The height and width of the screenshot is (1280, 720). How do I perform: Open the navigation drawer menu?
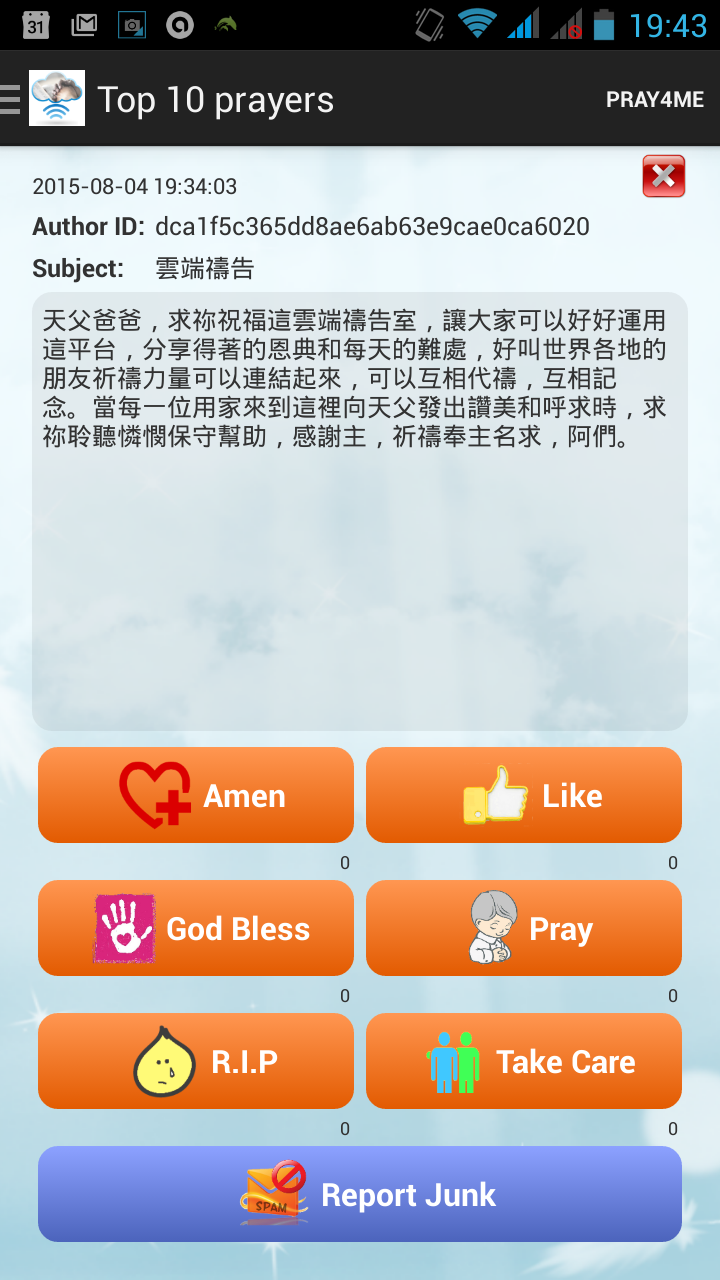coord(12,99)
